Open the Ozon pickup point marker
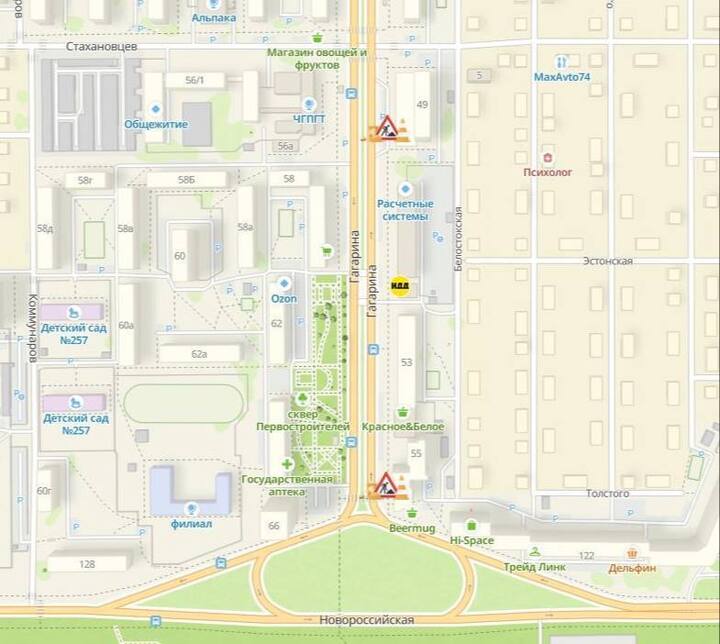 click(x=284, y=283)
